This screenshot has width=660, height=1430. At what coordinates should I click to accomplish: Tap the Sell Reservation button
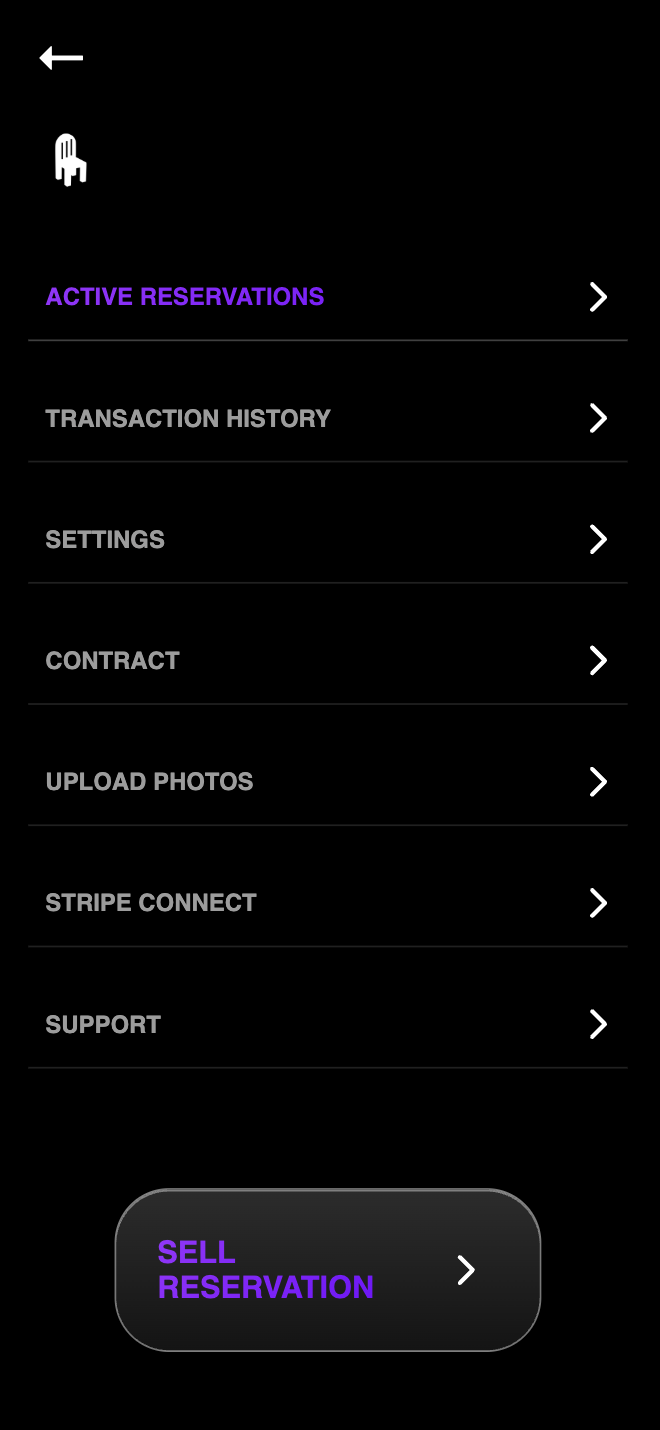(x=328, y=1269)
